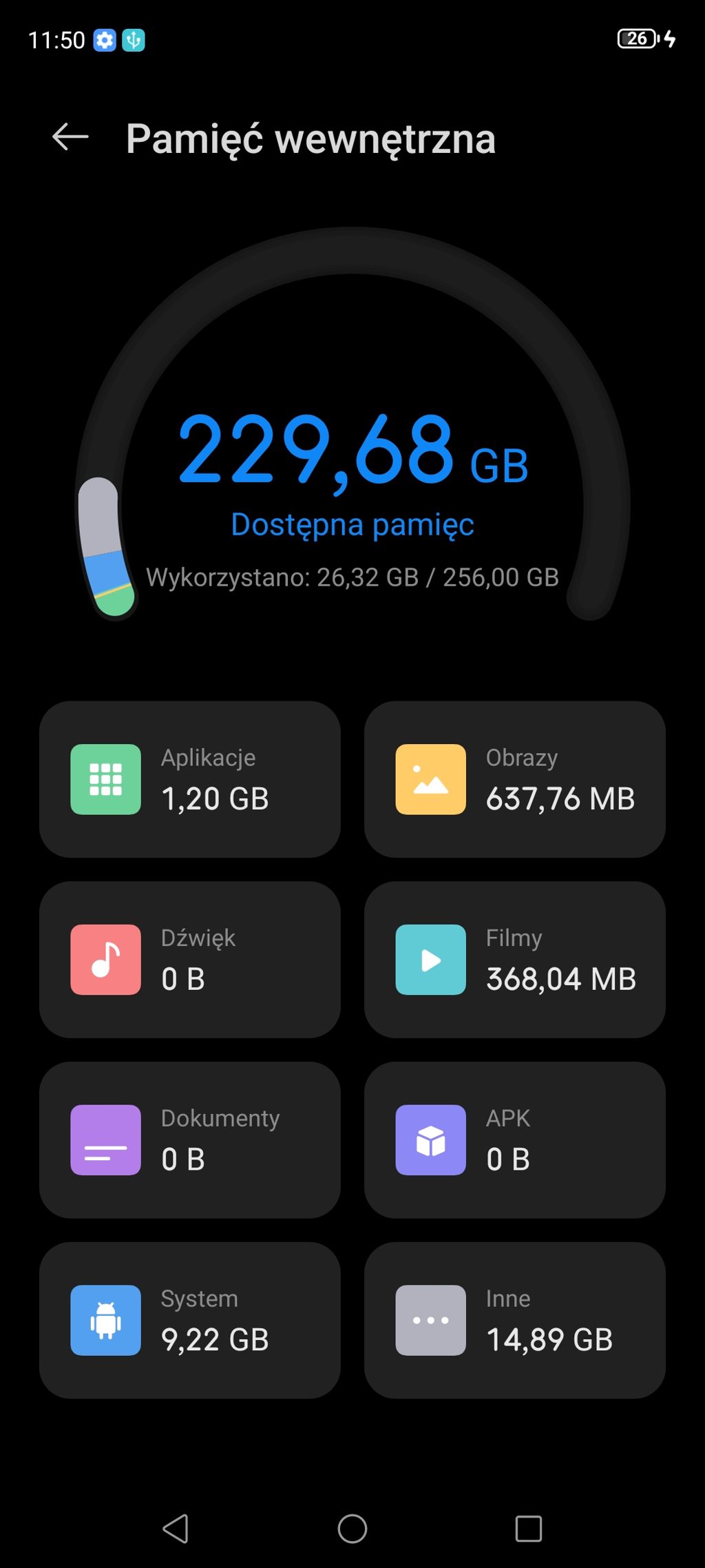705x1568 pixels.
Task: View Filmy storage details
Action: [514, 960]
